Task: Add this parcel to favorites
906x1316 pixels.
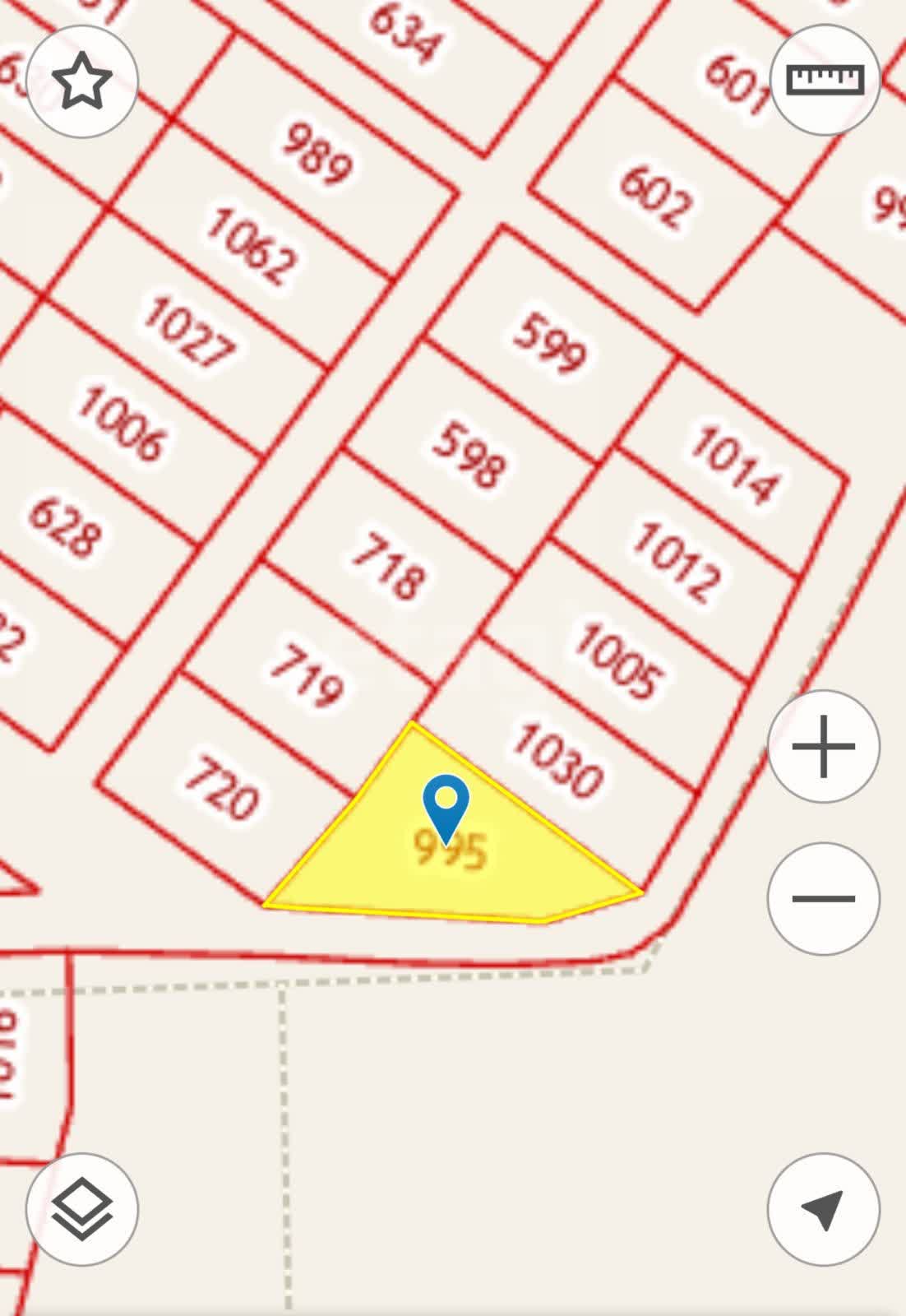Action: (x=81, y=81)
